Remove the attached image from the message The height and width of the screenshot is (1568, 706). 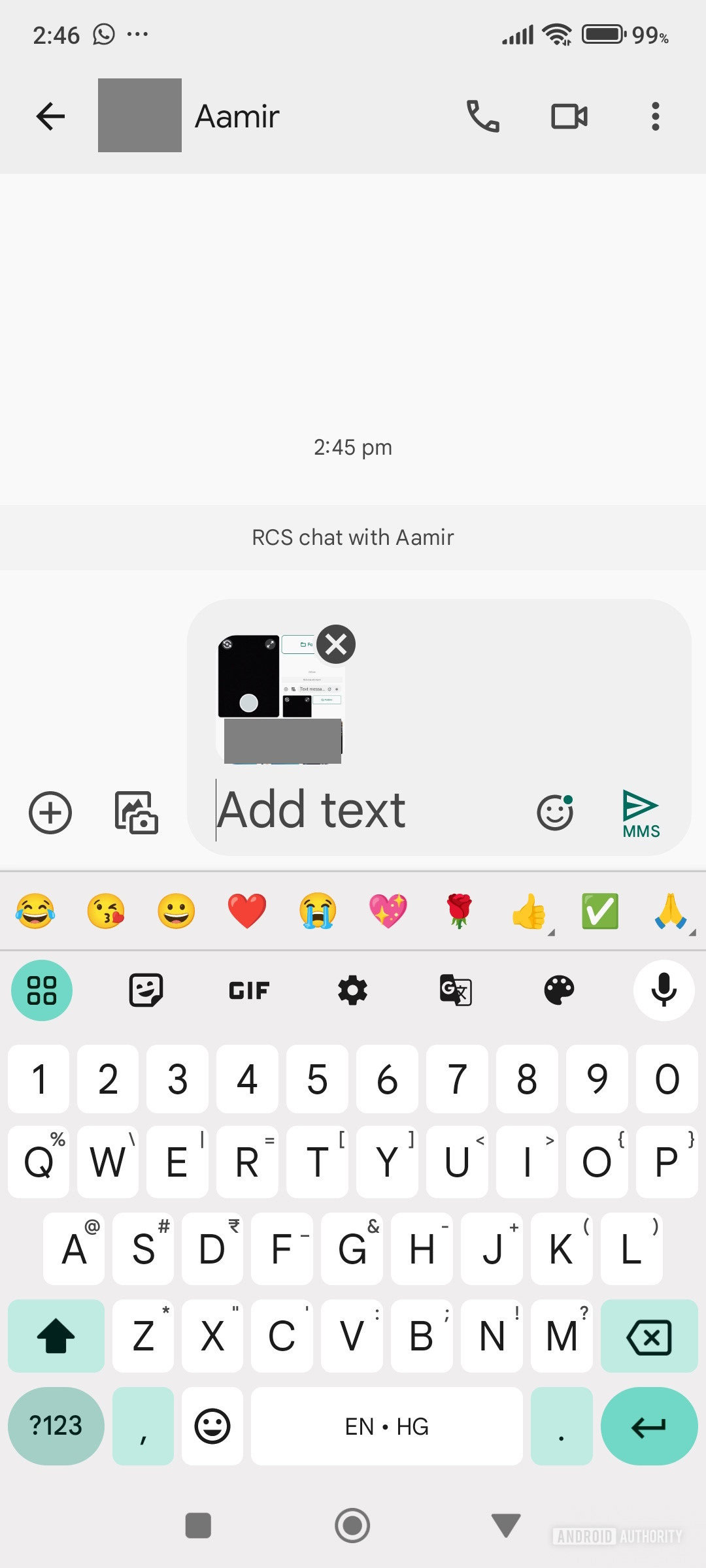(336, 645)
